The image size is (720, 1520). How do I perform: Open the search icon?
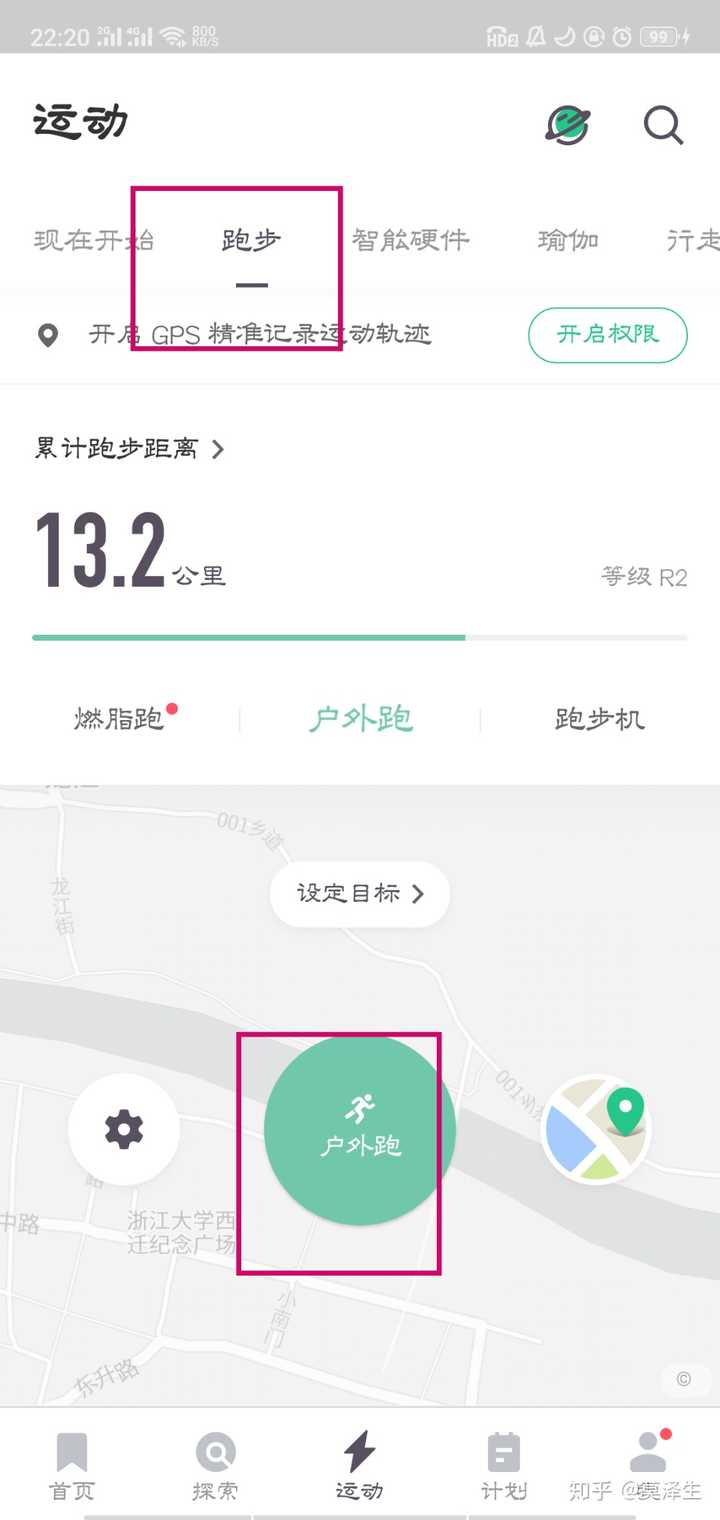point(663,126)
